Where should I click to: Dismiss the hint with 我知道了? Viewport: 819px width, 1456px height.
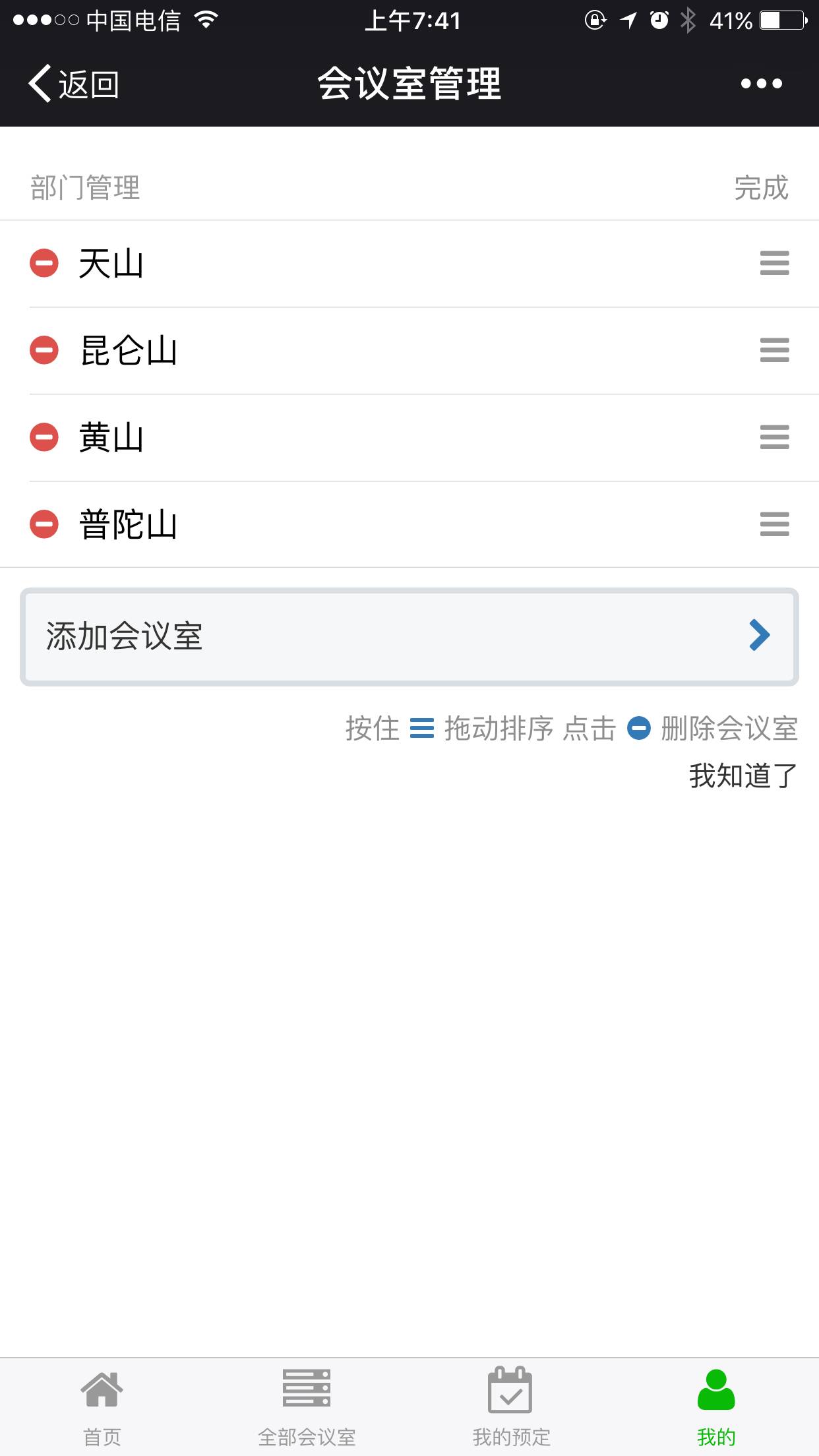[x=743, y=775]
